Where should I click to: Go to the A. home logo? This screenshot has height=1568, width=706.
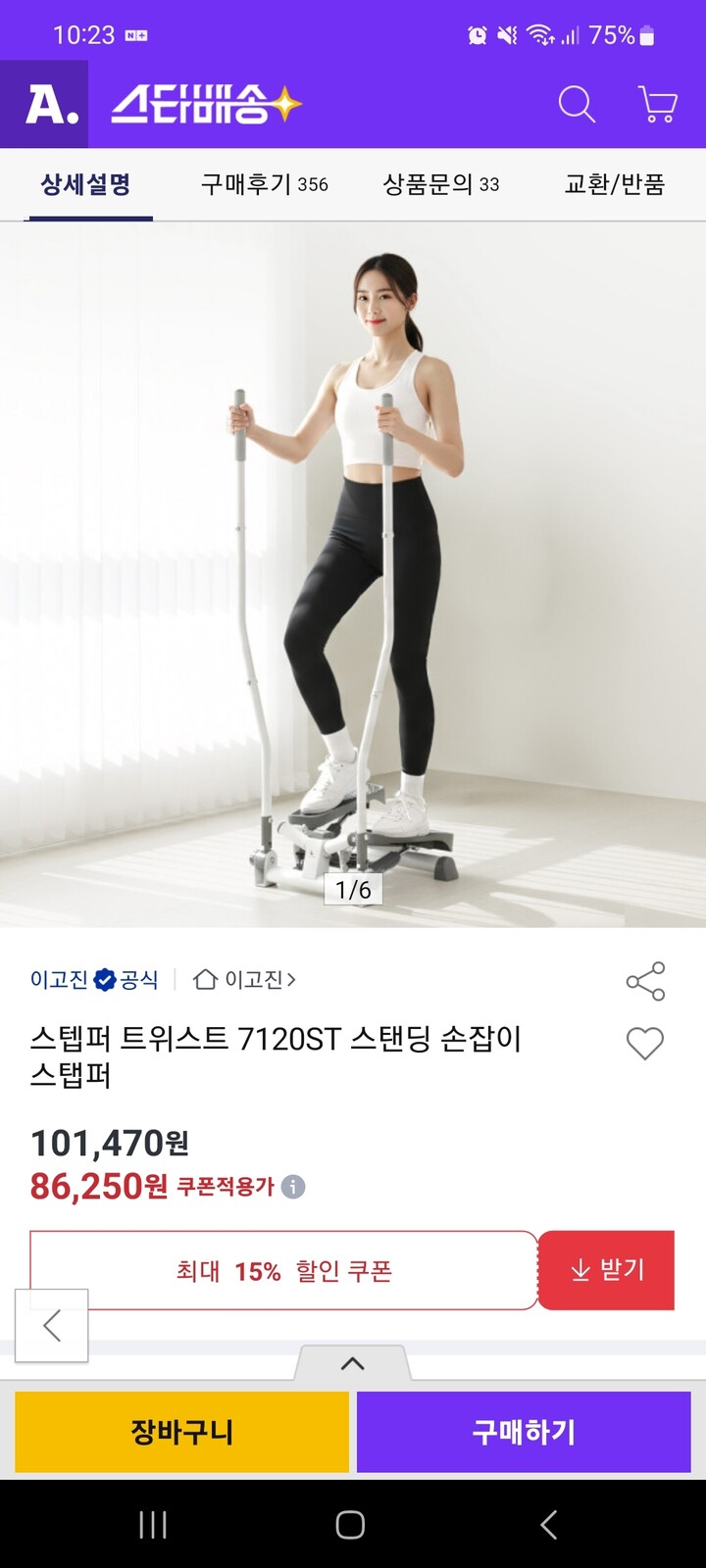(x=44, y=104)
